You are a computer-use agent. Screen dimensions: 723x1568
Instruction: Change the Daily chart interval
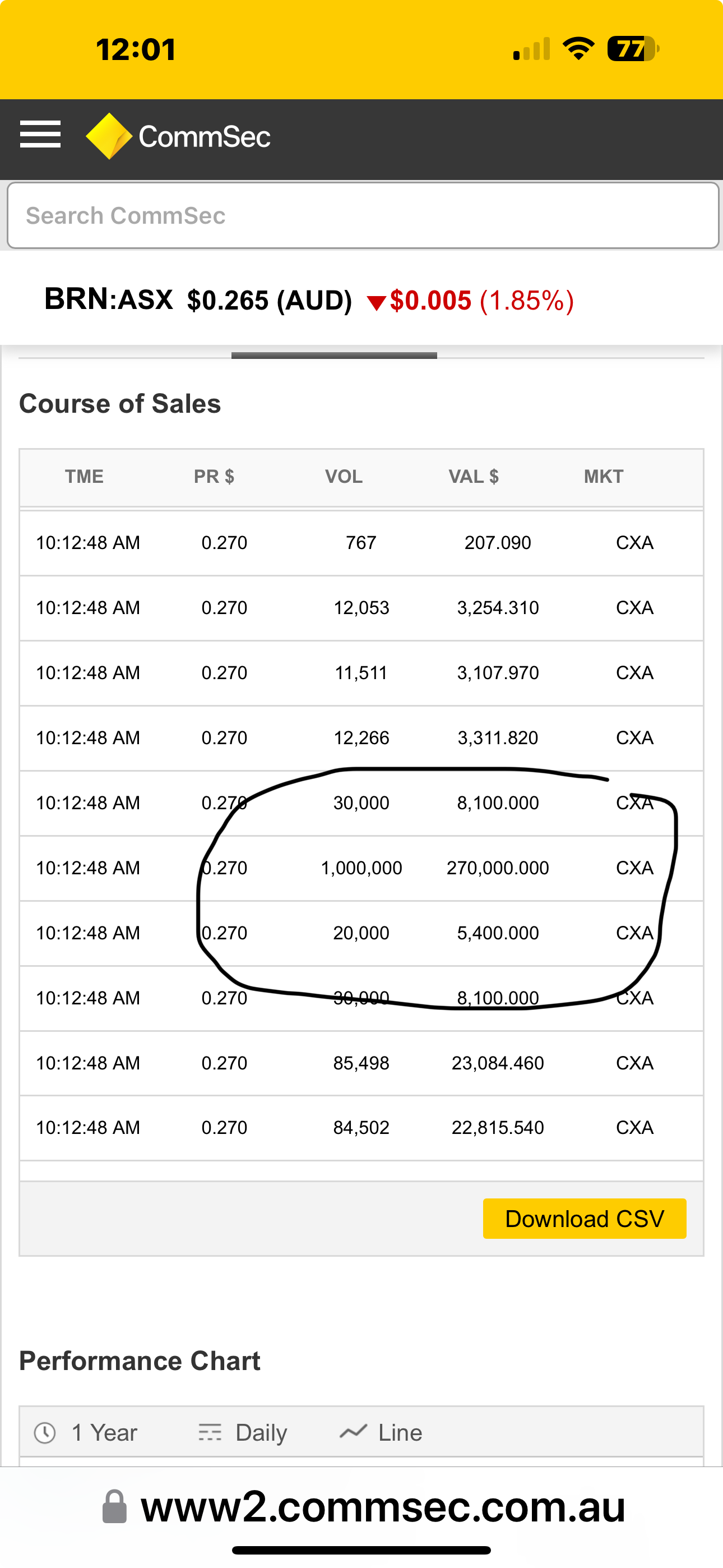coord(243,1432)
